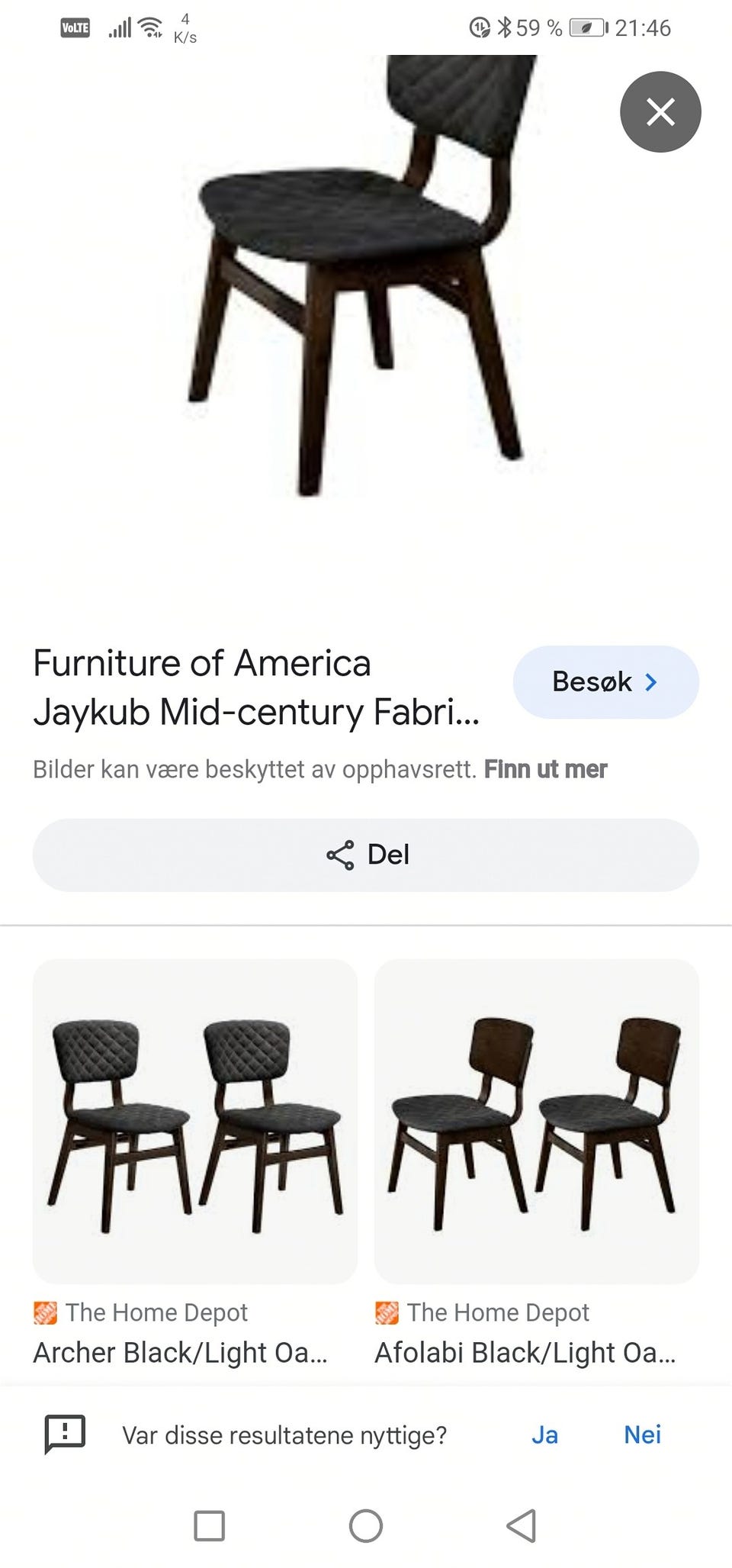Share this image with the Del button
Screen dimensions: 732x1568
pos(366,855)
